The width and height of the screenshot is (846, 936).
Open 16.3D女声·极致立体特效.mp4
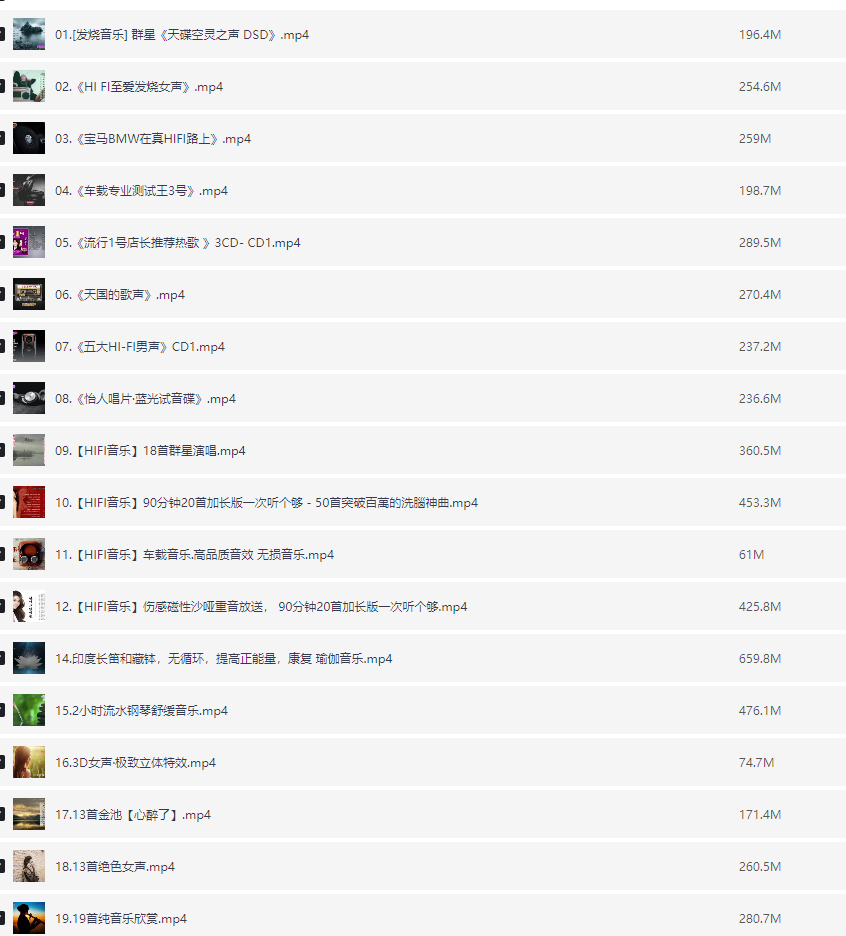coord(135,763)
